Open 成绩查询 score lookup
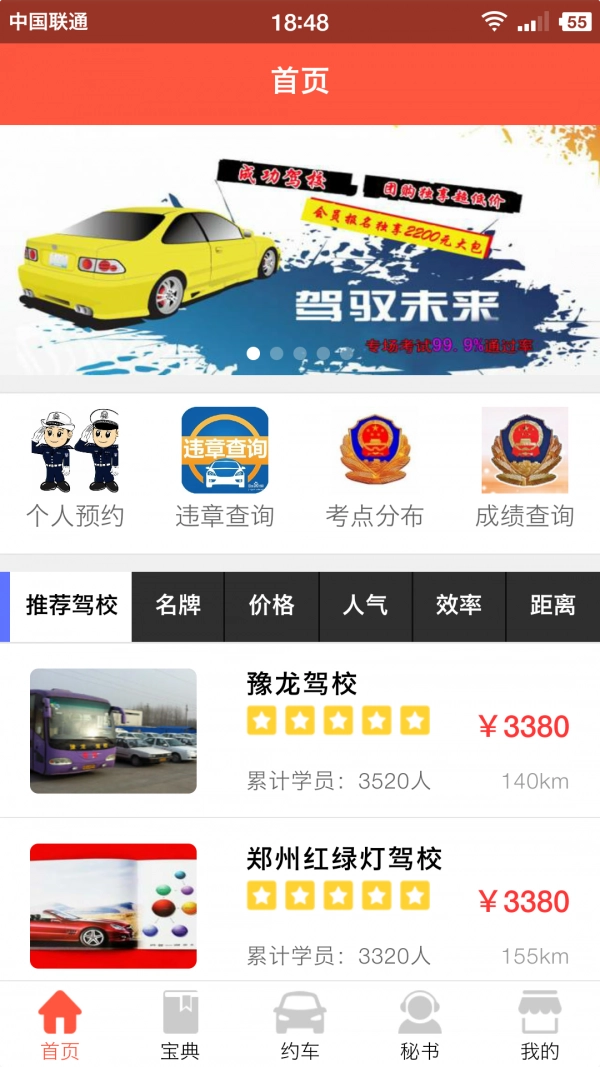The image size is (600, 1067). [525, 466]
